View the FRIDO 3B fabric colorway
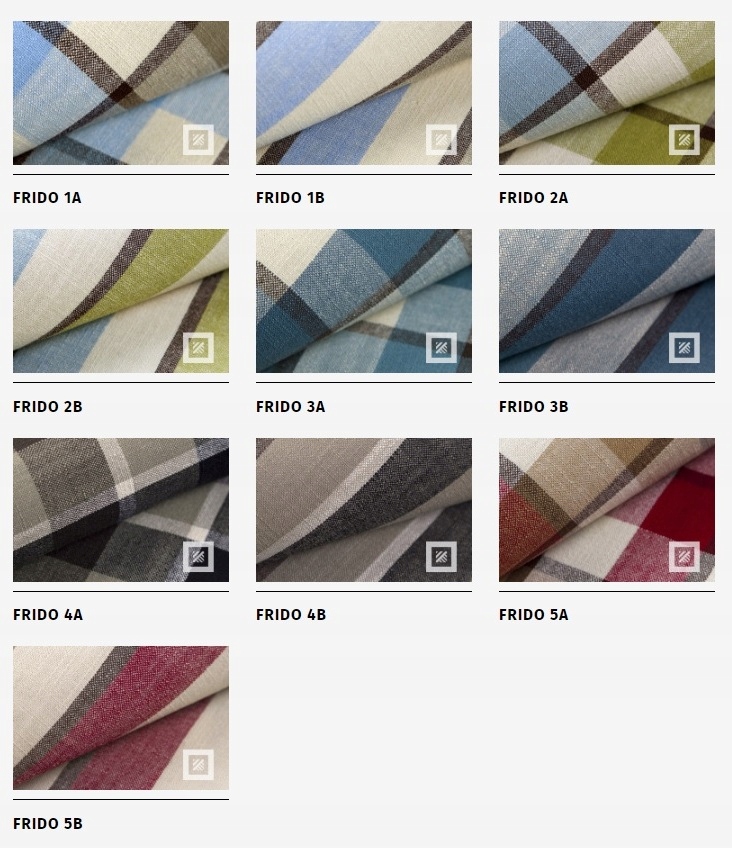The height and width of the screenshot is (848, 732). 606,301
